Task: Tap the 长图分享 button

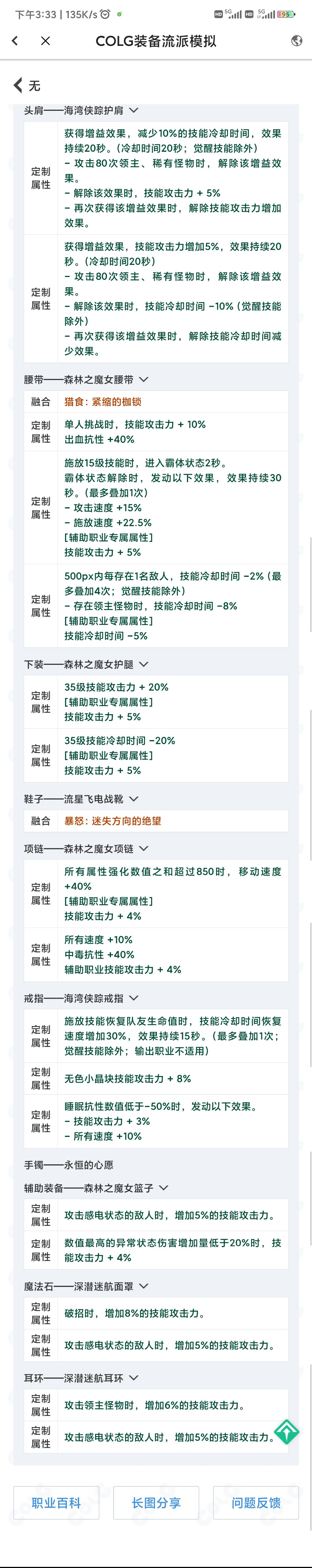Action: pyautogui.click(x=156, y=1503)
